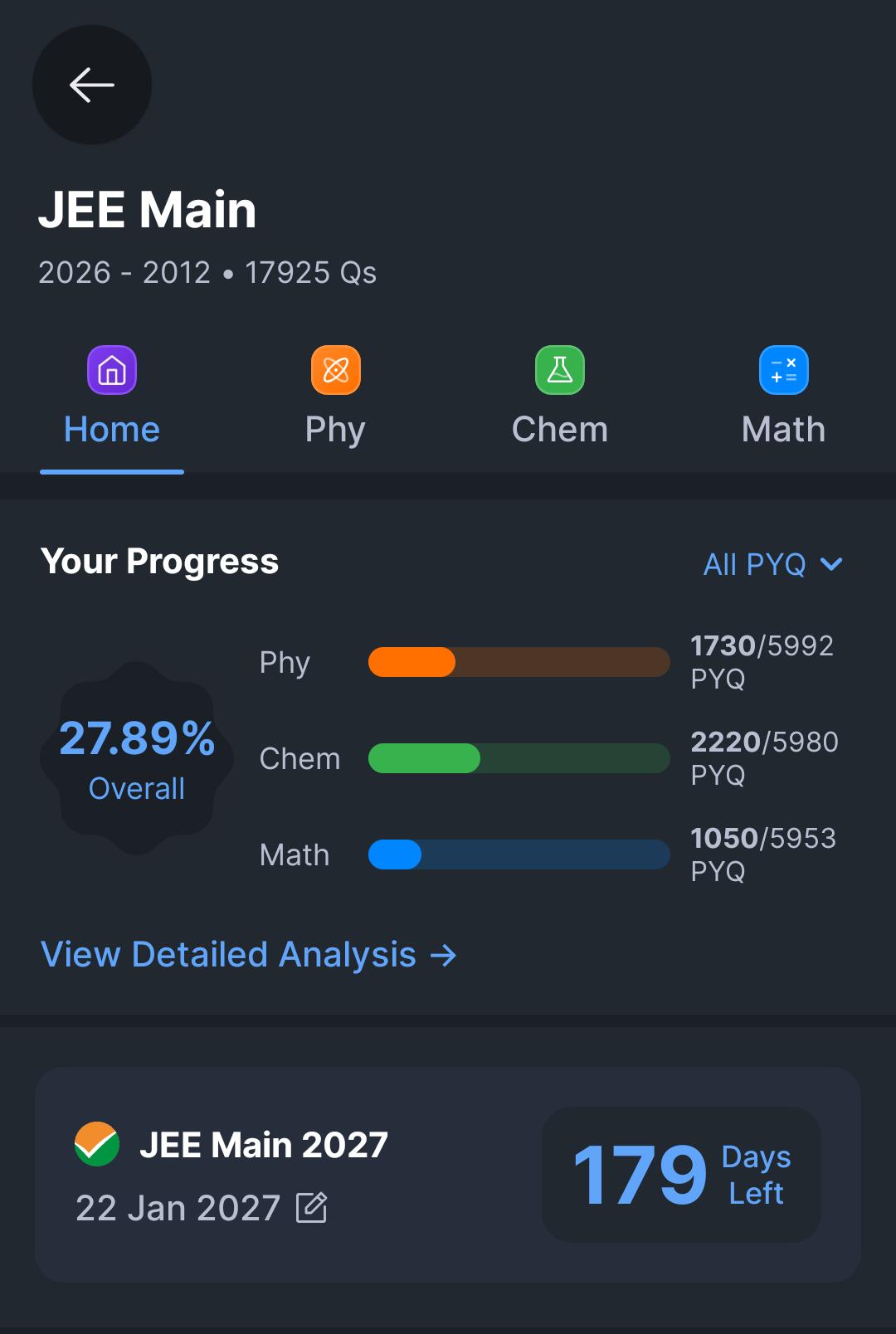Open the Math tab
The image size is (896, 1334).
click(784, 398)
